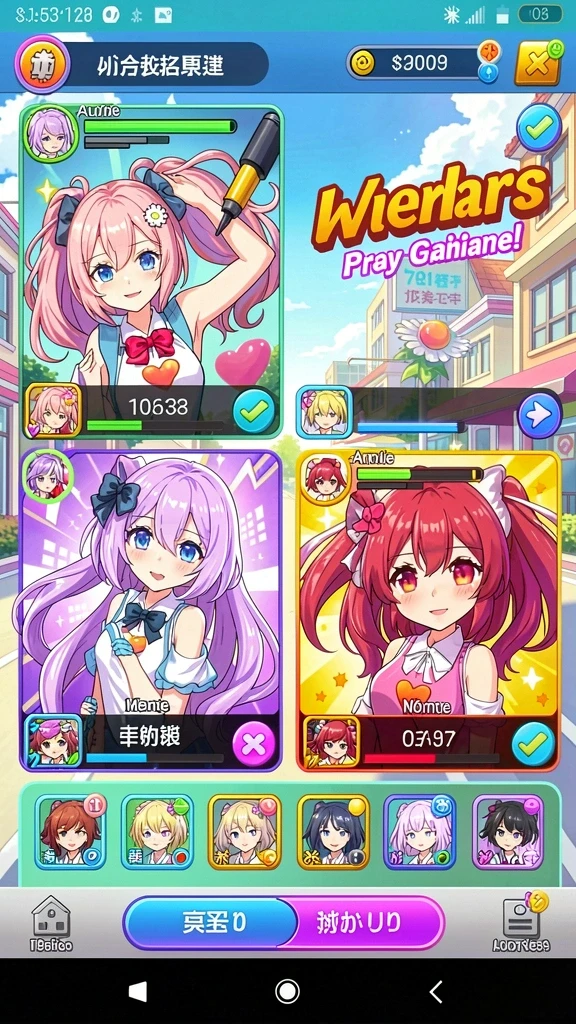The height and width of the screenshot is (1024, 576).
Task: Open the pink-haired twin-tail character card
Action: coord(152,270)
